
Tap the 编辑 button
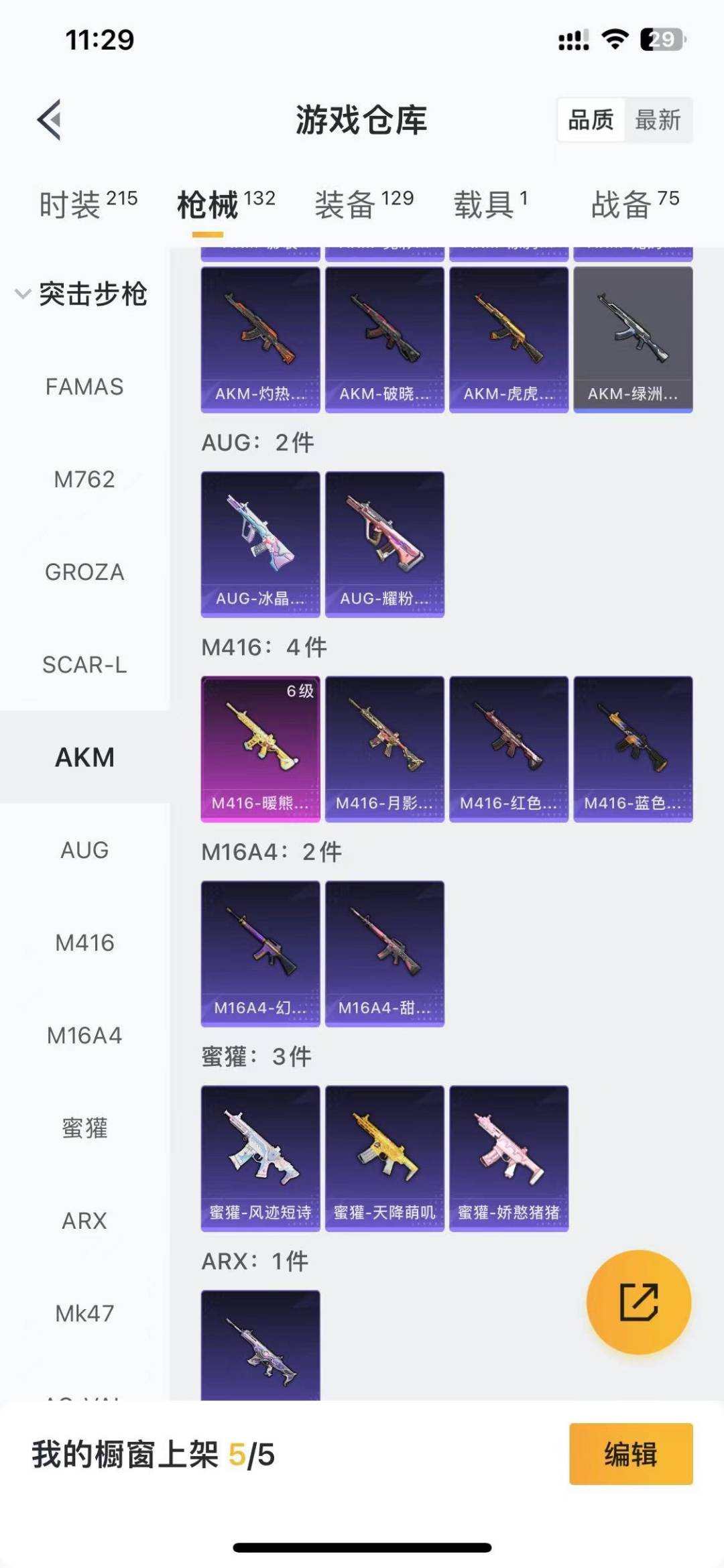coord(630,1454)
